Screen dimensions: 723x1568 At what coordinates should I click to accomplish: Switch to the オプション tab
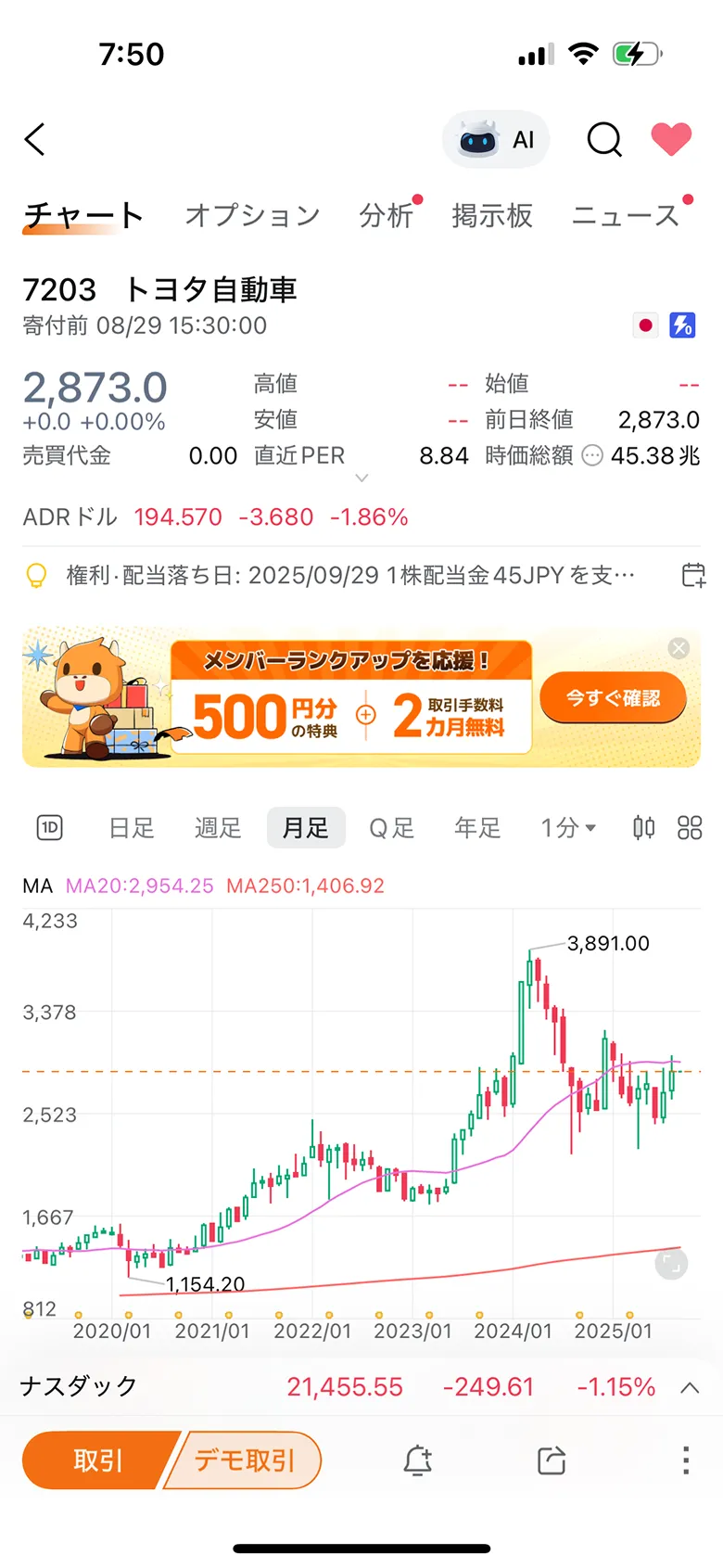point(251,214)
